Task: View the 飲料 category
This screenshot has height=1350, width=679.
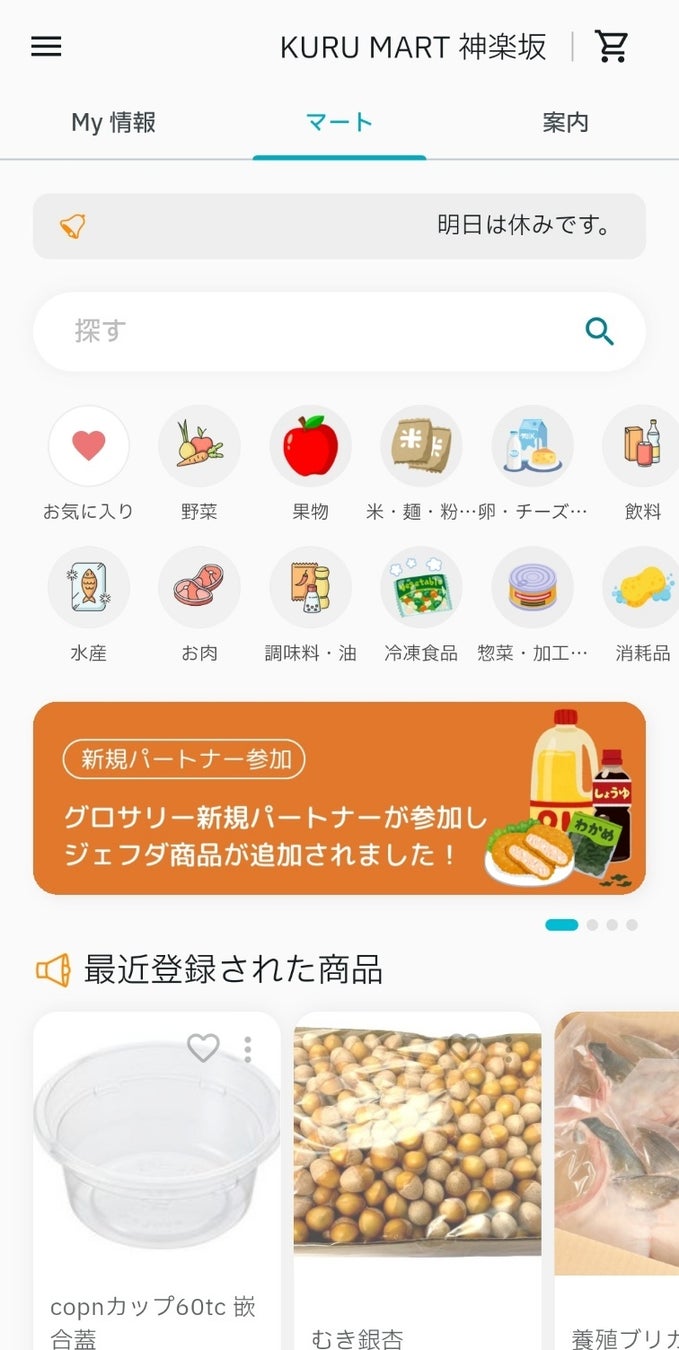Action: click(642, 446)
